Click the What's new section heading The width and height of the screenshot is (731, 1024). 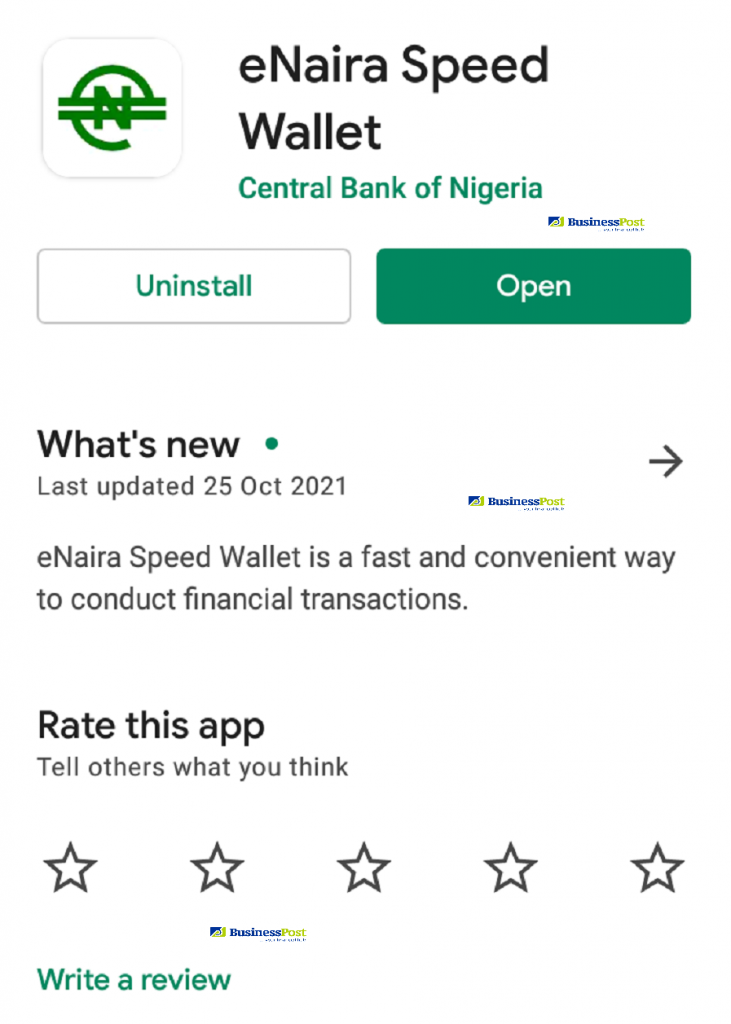click(137, 444)
